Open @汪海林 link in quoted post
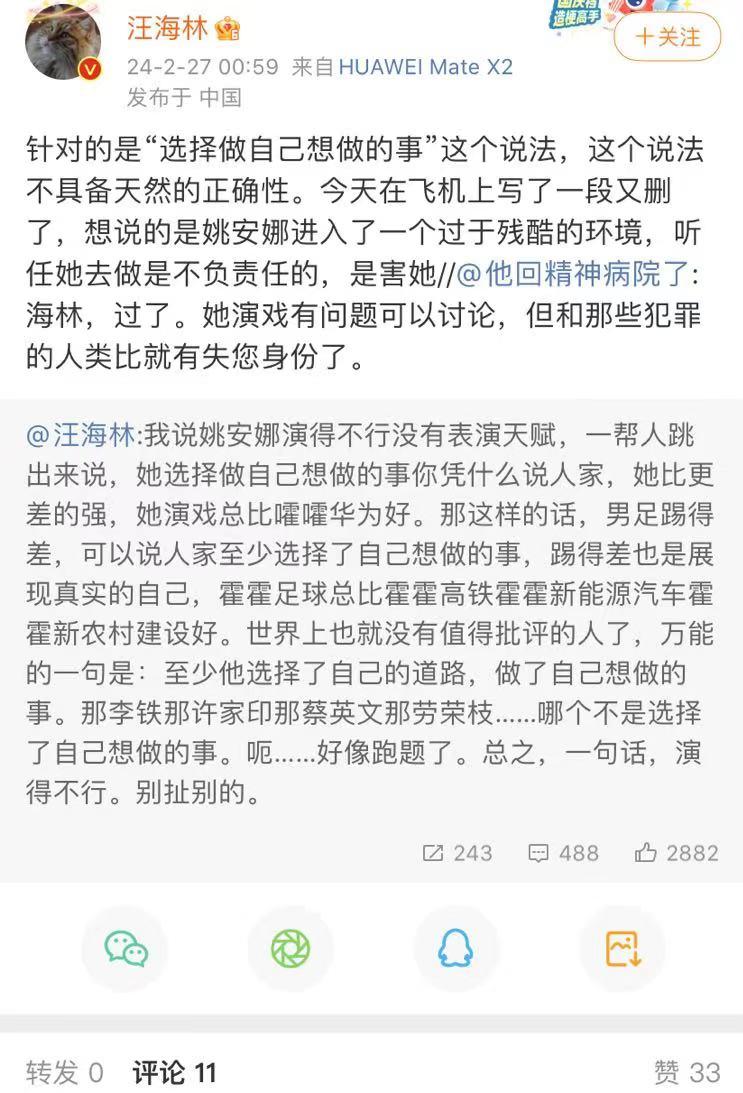Viewport: 743px width, 1093px height. 84,435
